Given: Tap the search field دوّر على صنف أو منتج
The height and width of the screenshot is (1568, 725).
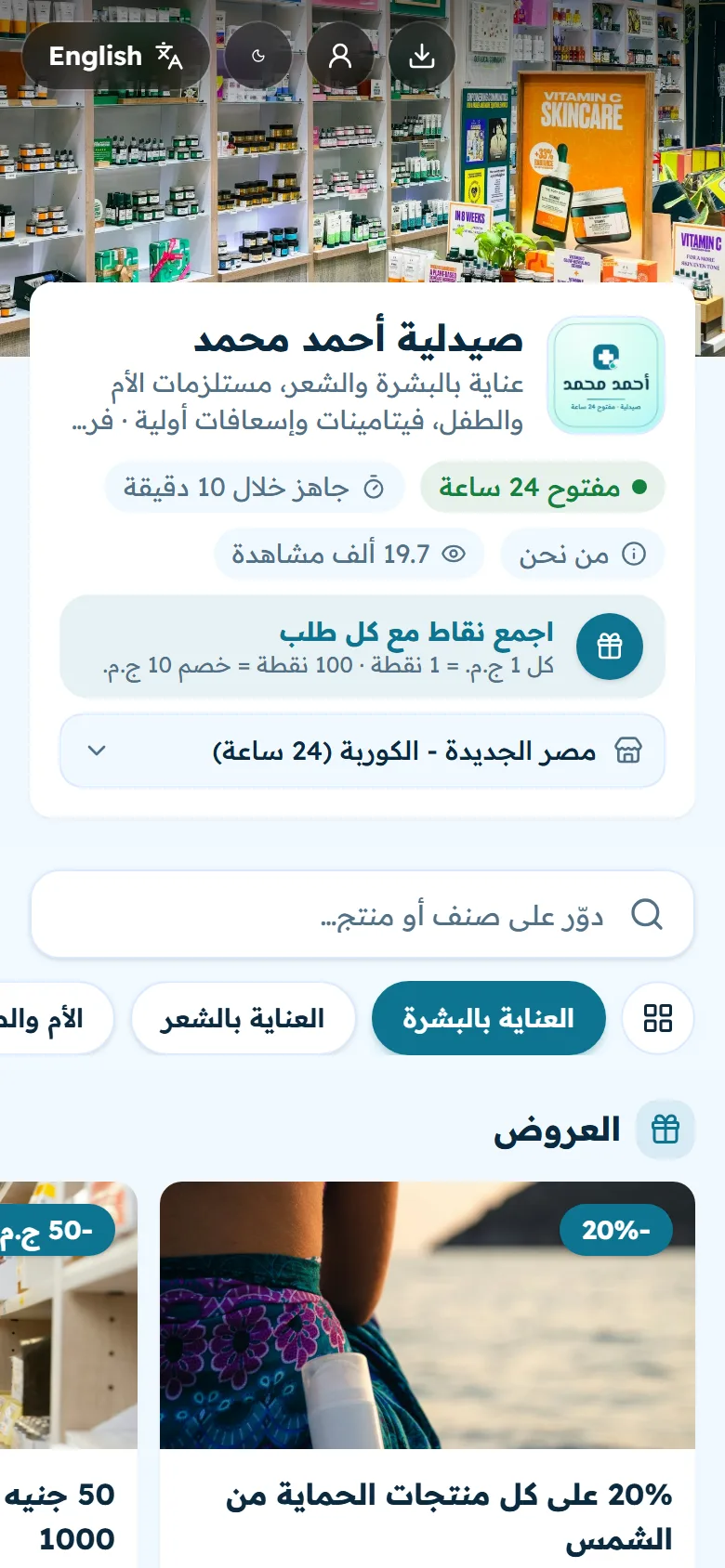Looking at the screenshot, I should pyautogui.click(x=362, y=915).
